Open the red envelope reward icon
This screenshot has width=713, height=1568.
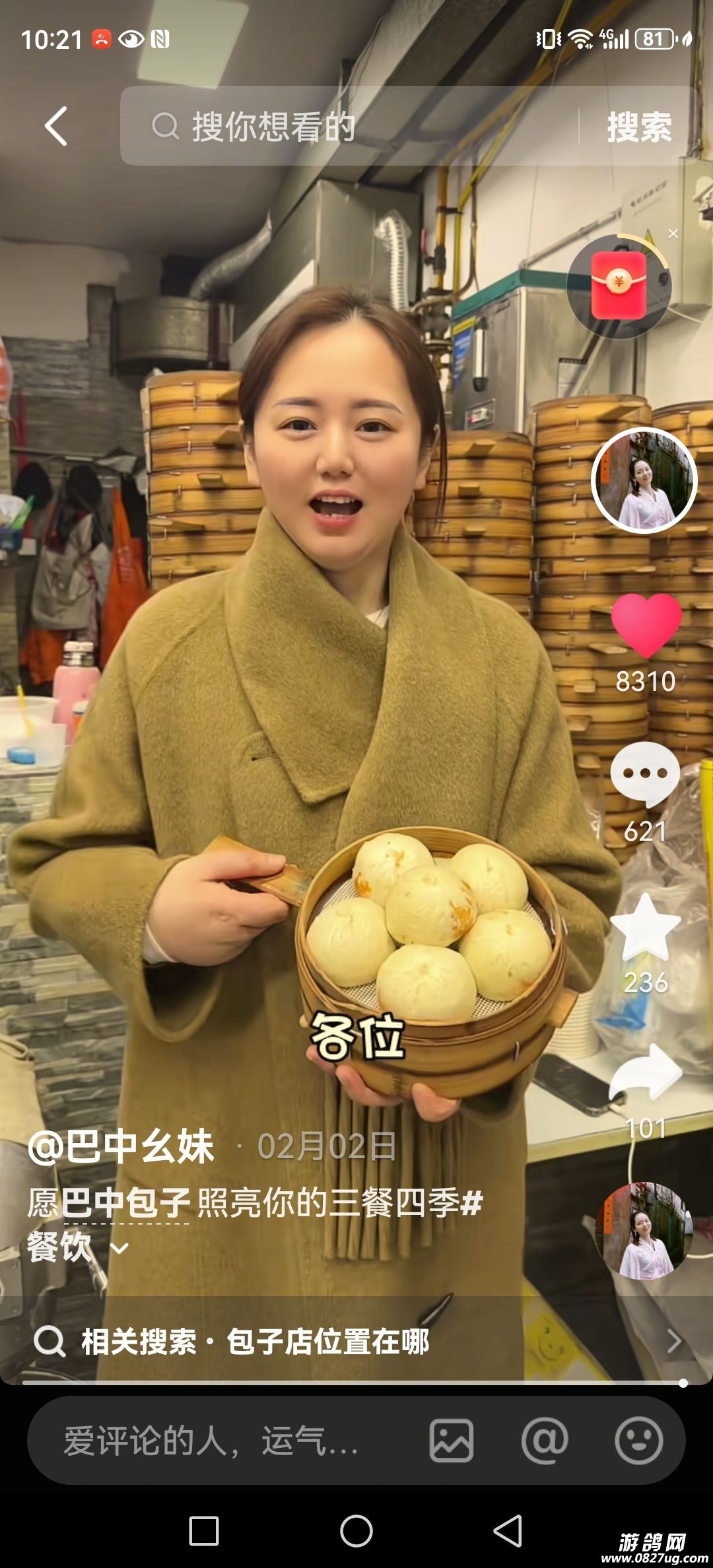(619, 285)
